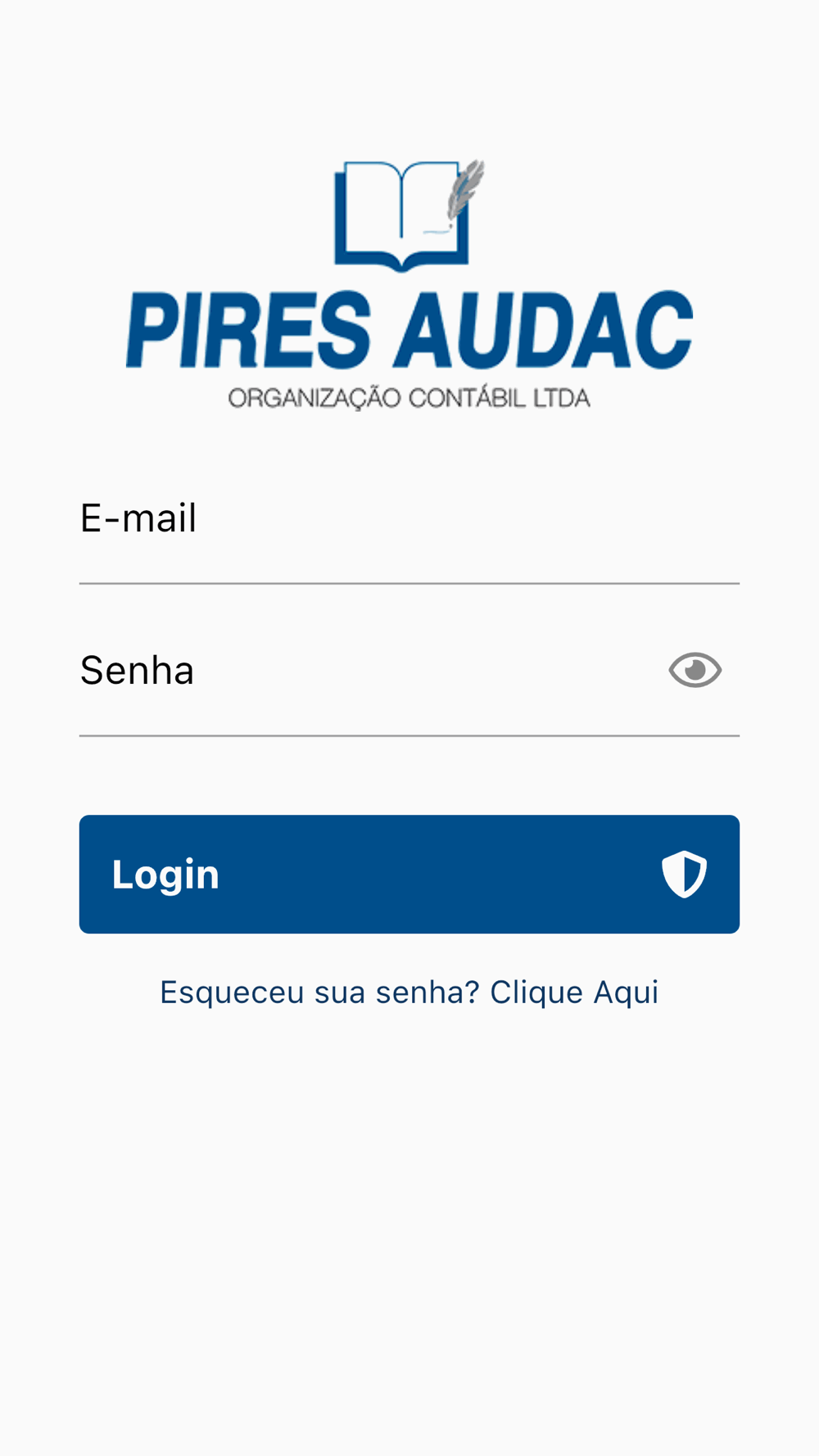The image size is (819, 1456).
Task: Show the password with the eye icon
Action: coord(695,671)
